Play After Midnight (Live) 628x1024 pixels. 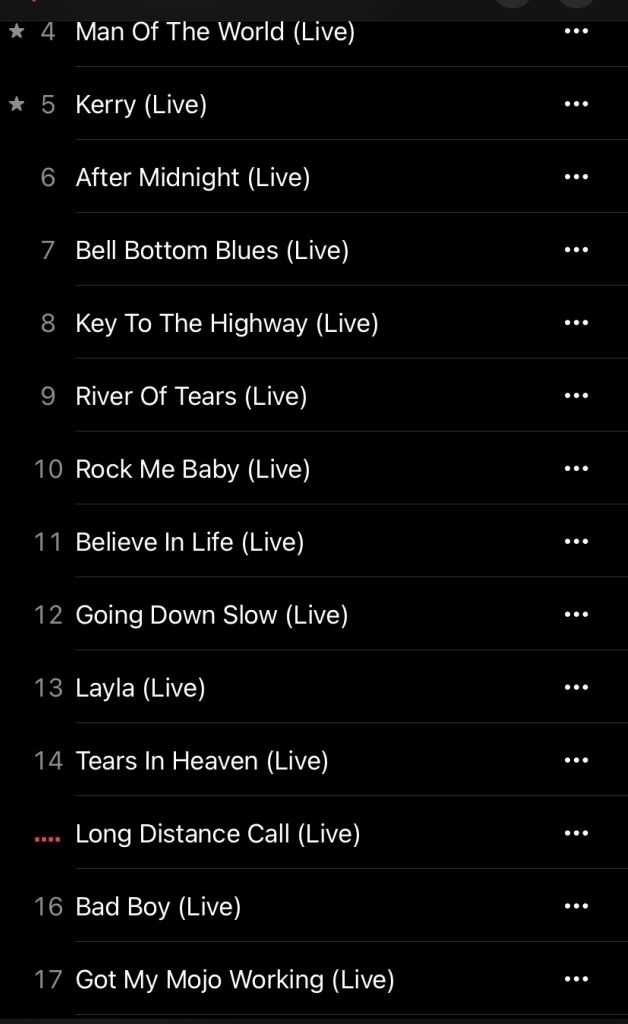(192, 177)
